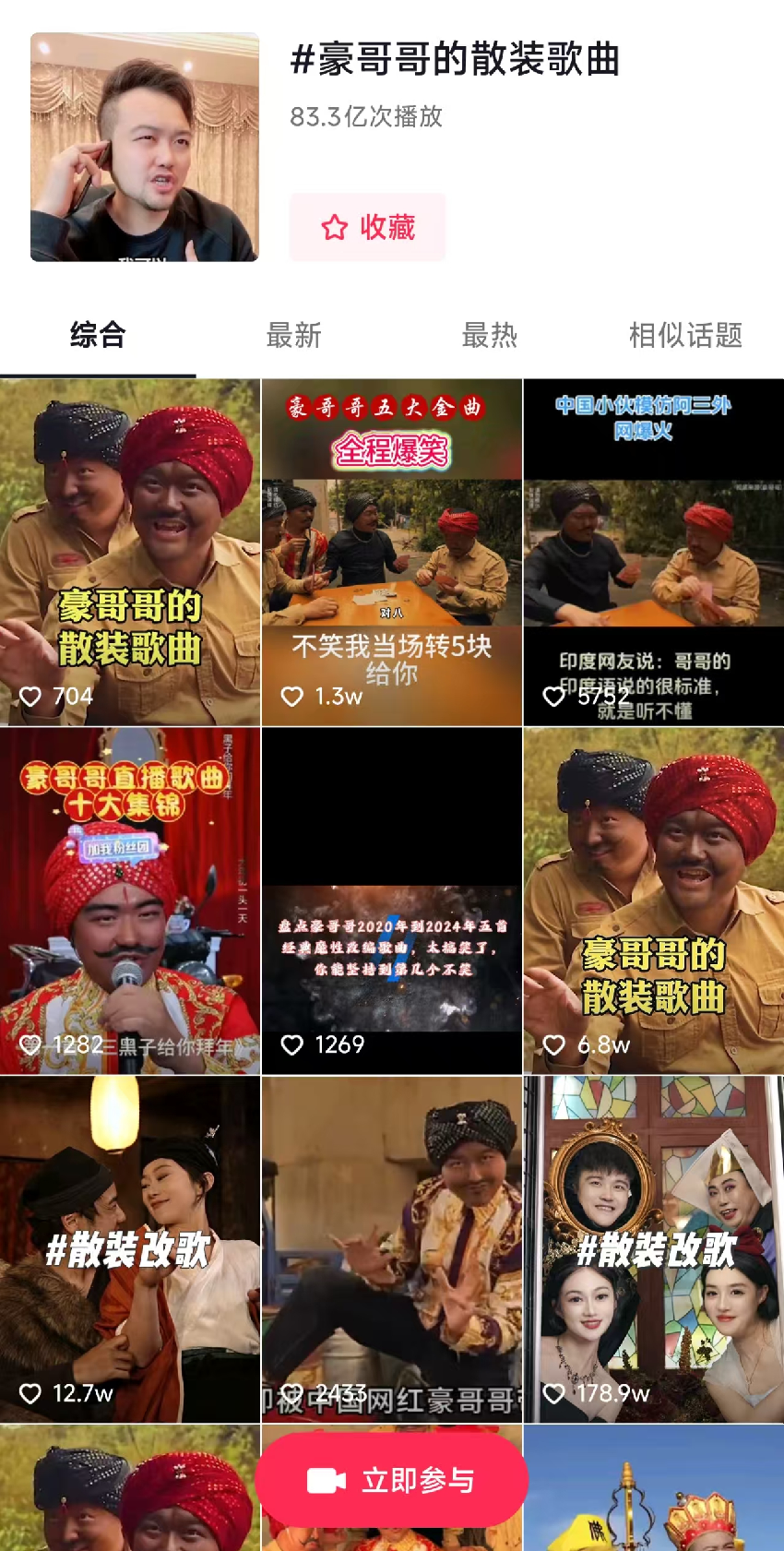Play the 全程爆笑 video with 1.3w likes
The height and width of the screenshot is (1551, 784).
click(x=391, y=552)
